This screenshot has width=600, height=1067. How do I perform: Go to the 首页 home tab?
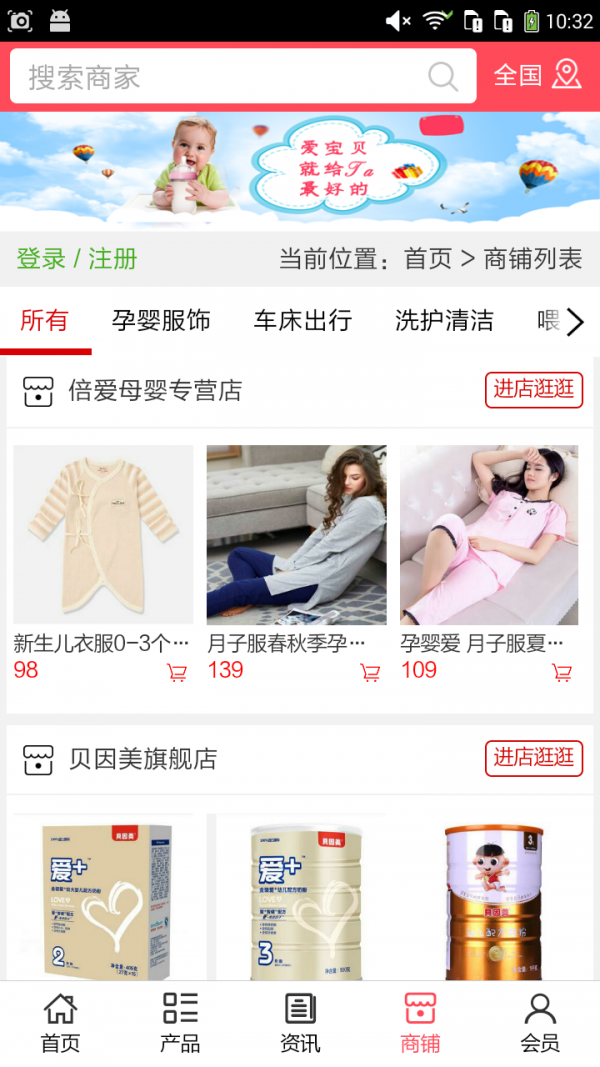60,1023
